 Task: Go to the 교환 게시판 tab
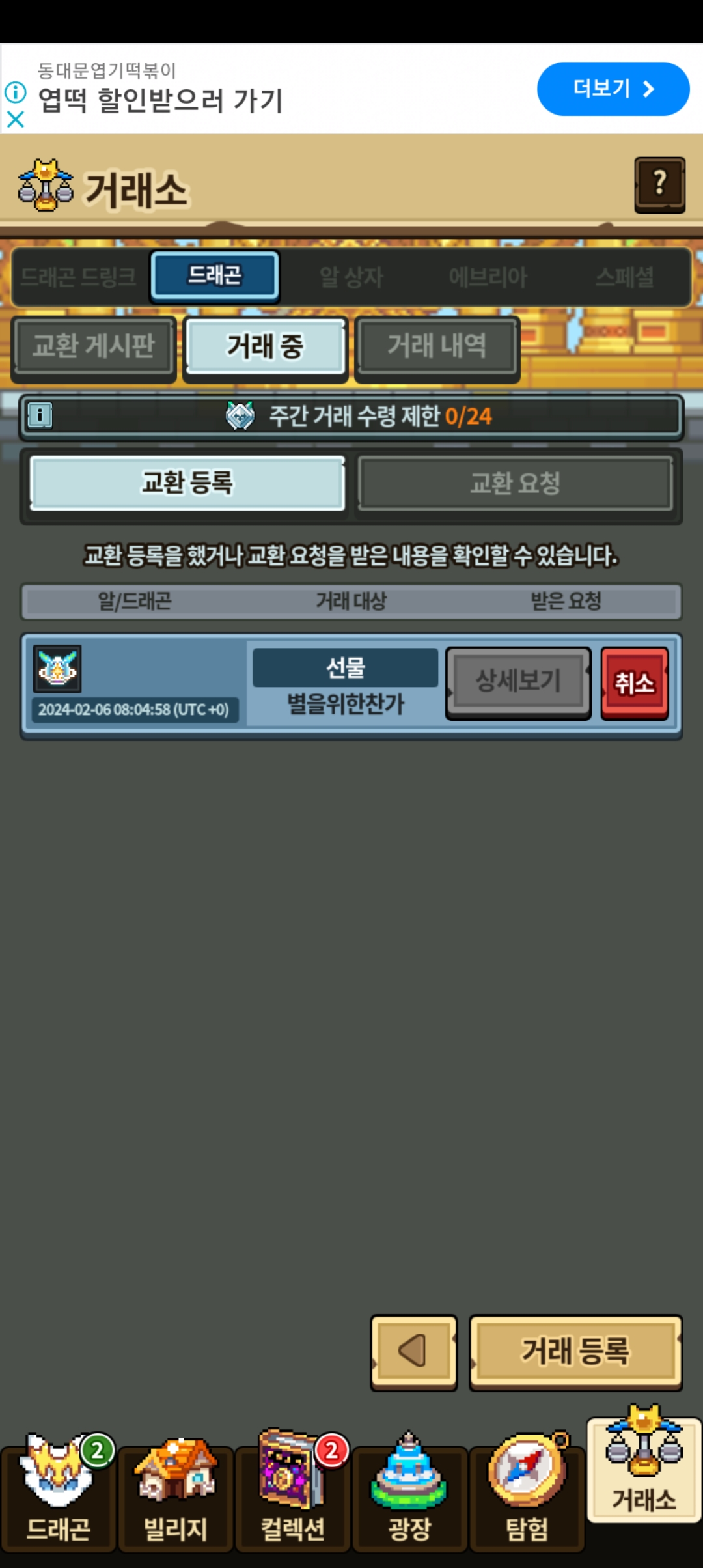(x=94, y=346)
